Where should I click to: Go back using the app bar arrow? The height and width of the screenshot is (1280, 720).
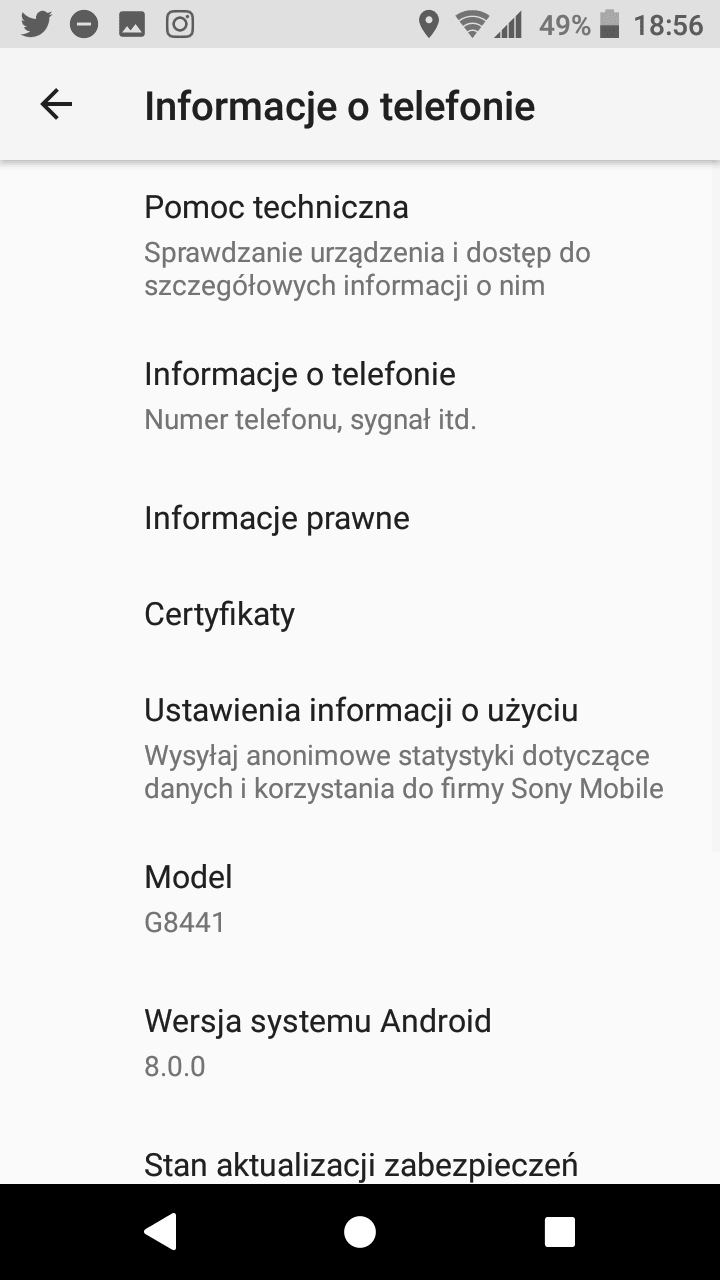coord(56,104)
